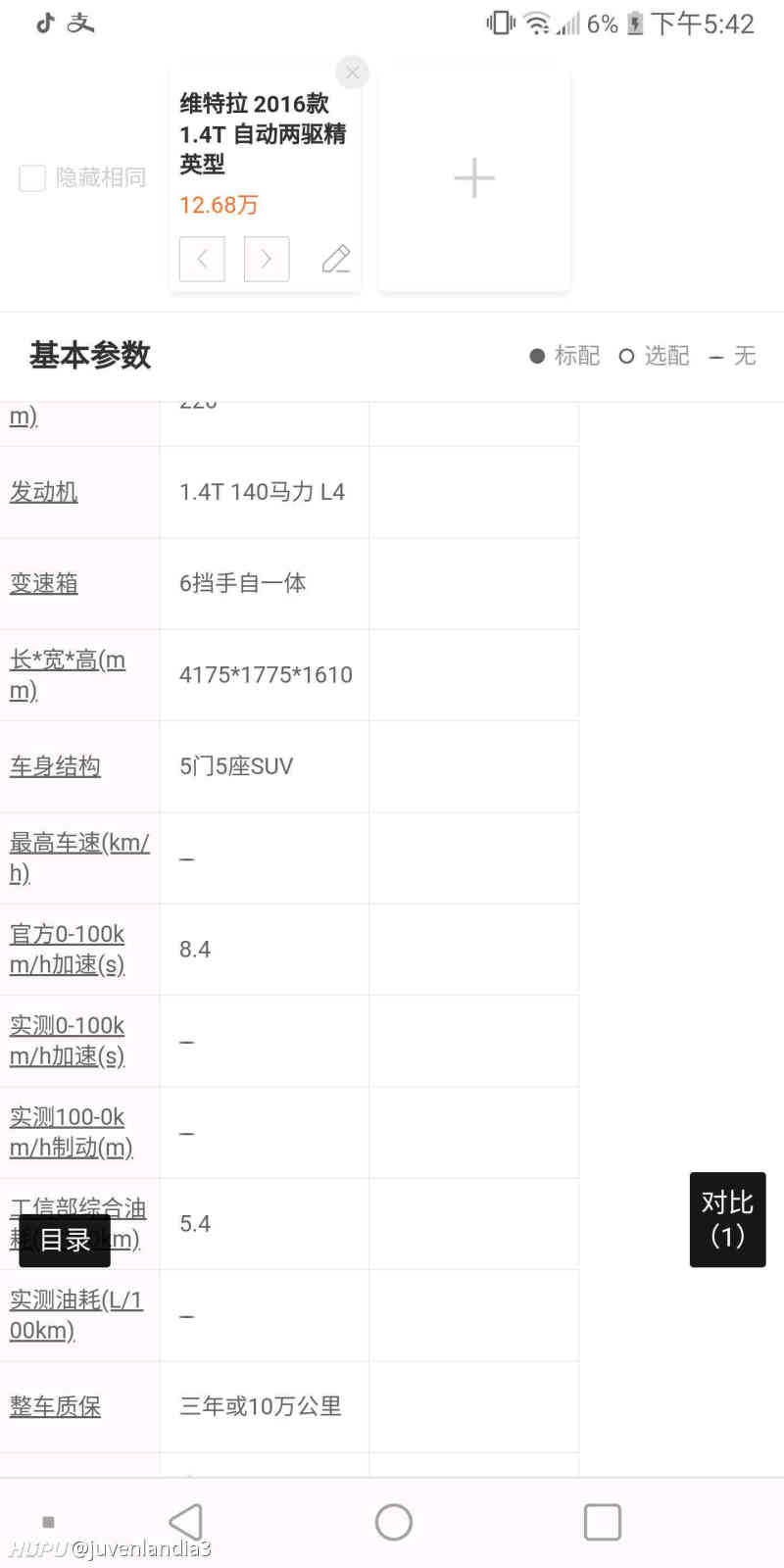Go back with the system back button

[186, 1522]
